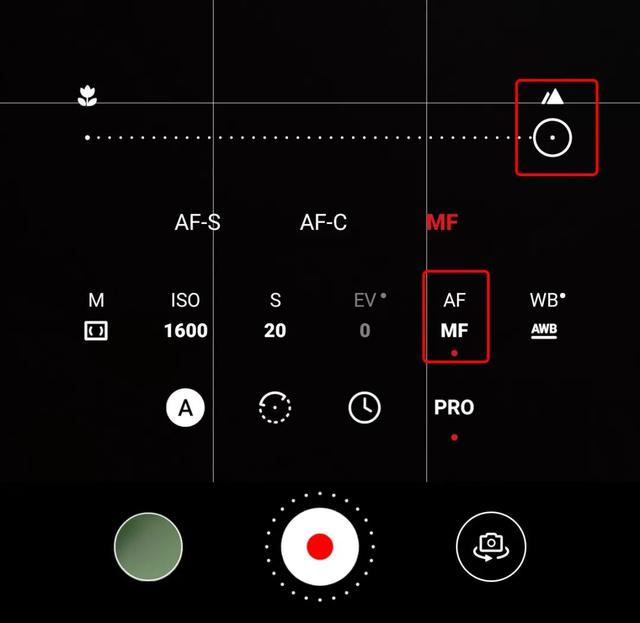The width and height of the screenshot is (640, 623).
Task: Switch focus mode to AF-C
Action: (323, 222)
